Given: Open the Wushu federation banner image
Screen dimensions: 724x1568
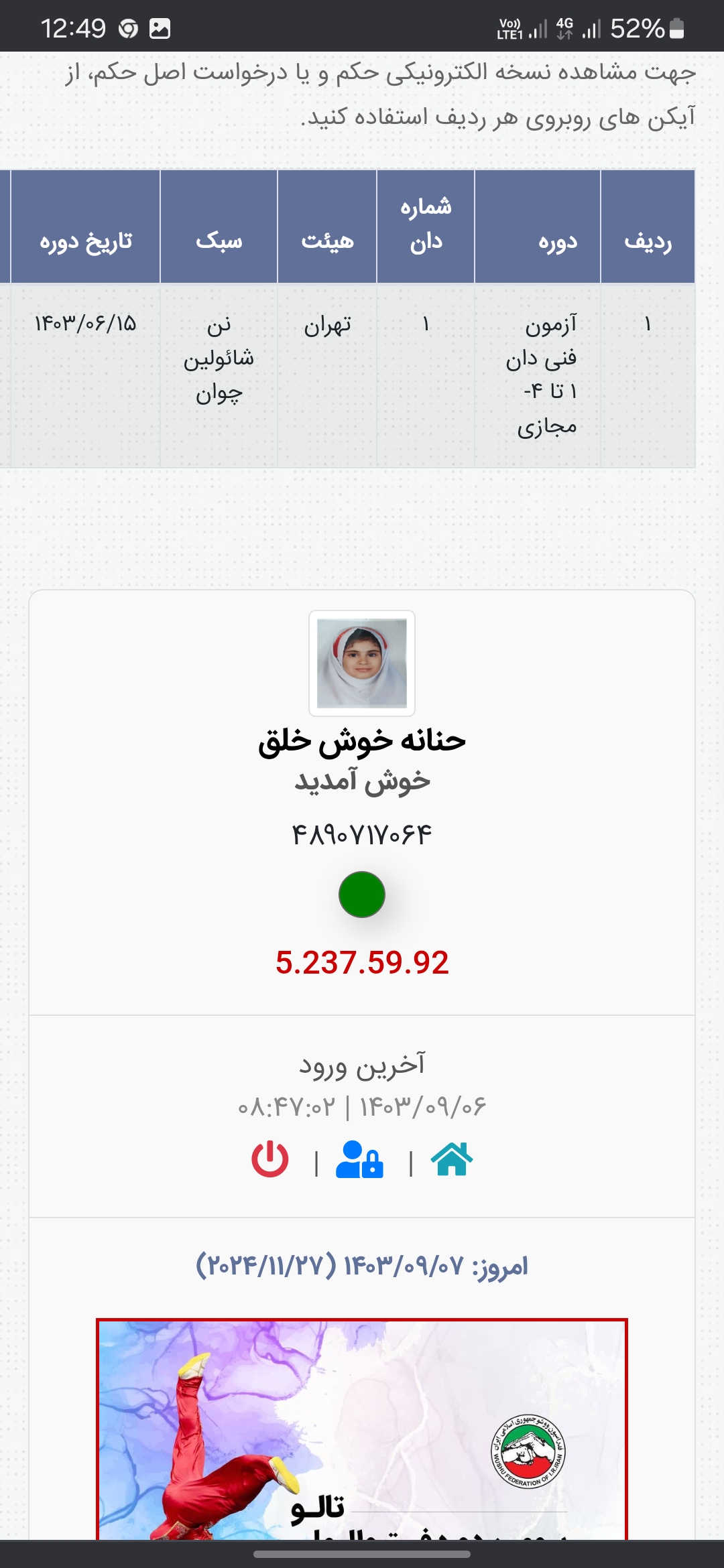Looking at the screenshot, I should (x=362, y=1429).
